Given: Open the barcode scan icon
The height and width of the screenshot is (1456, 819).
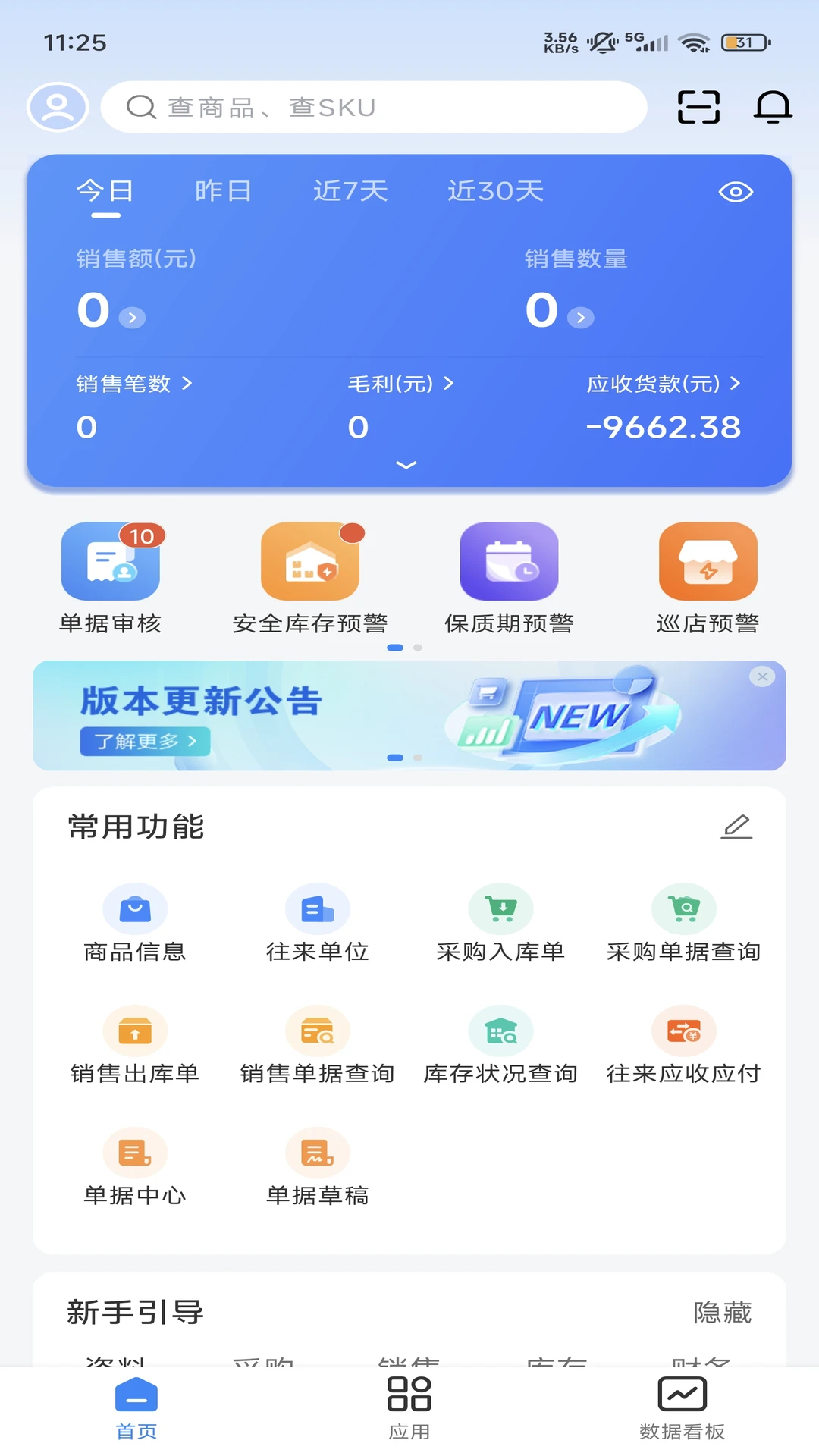Looking at the screenshot, I should point(697,107).
